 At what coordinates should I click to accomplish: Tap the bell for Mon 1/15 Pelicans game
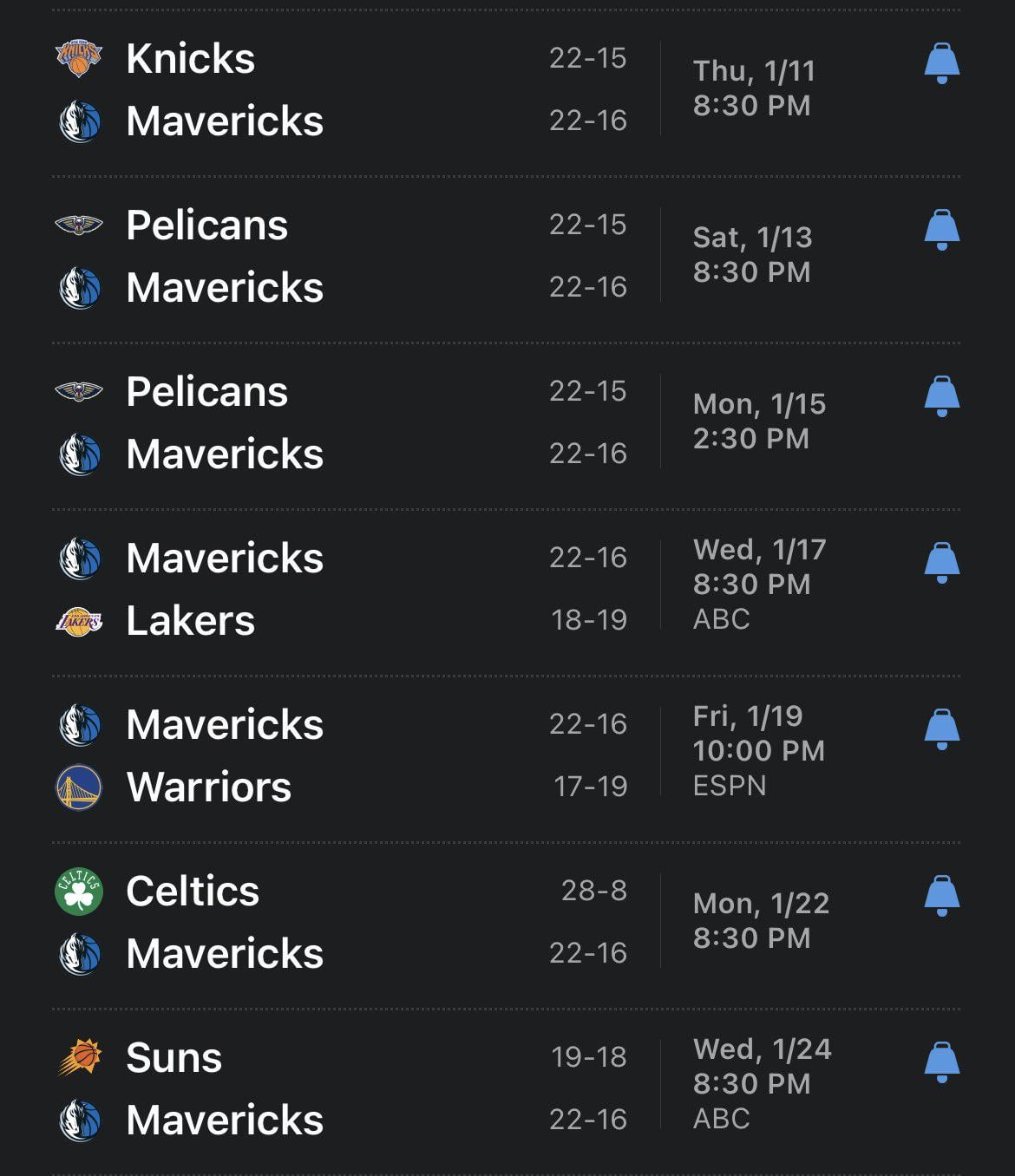pos(941,396)
